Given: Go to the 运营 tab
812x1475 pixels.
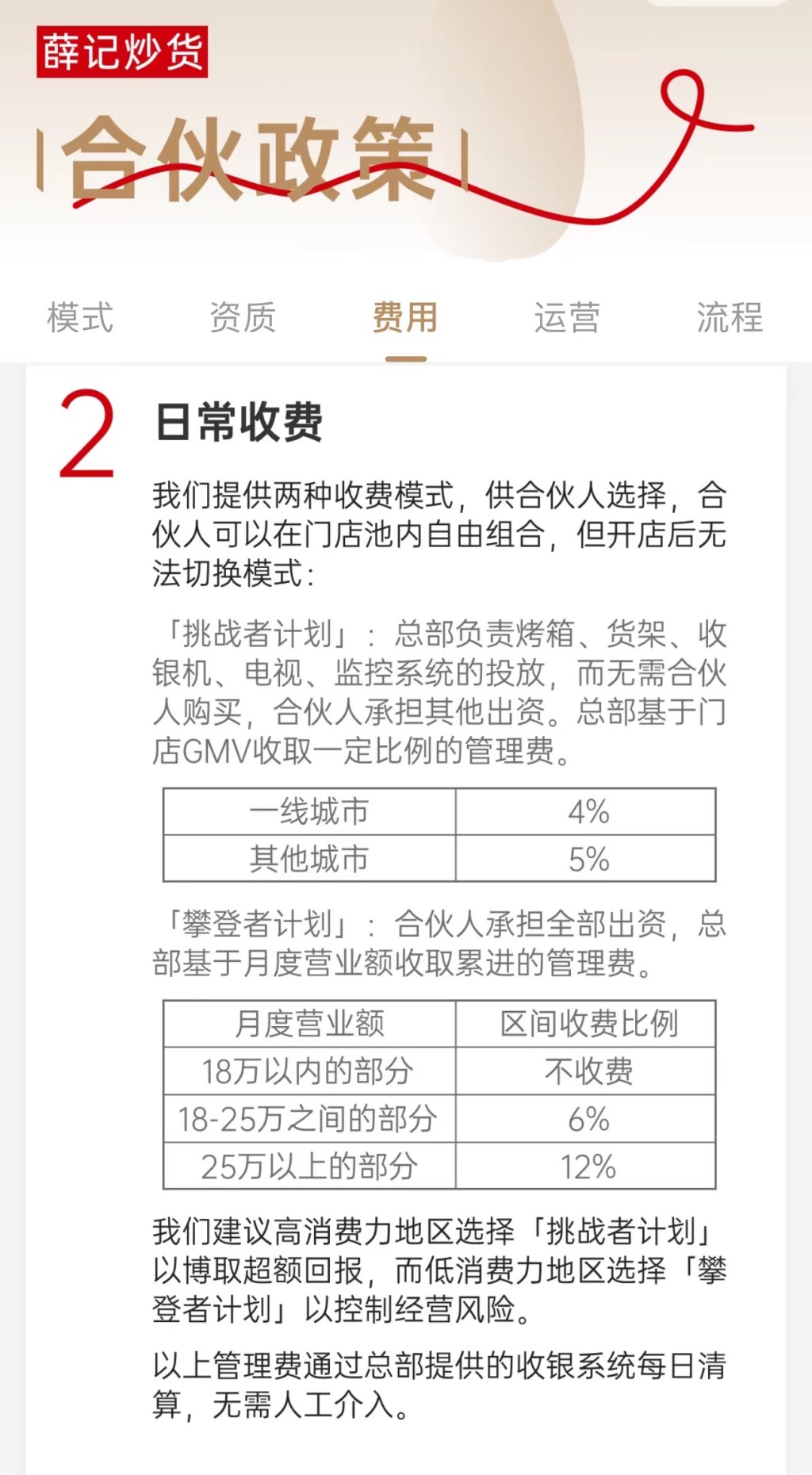Looking at the screenshot, I should 567,317.
